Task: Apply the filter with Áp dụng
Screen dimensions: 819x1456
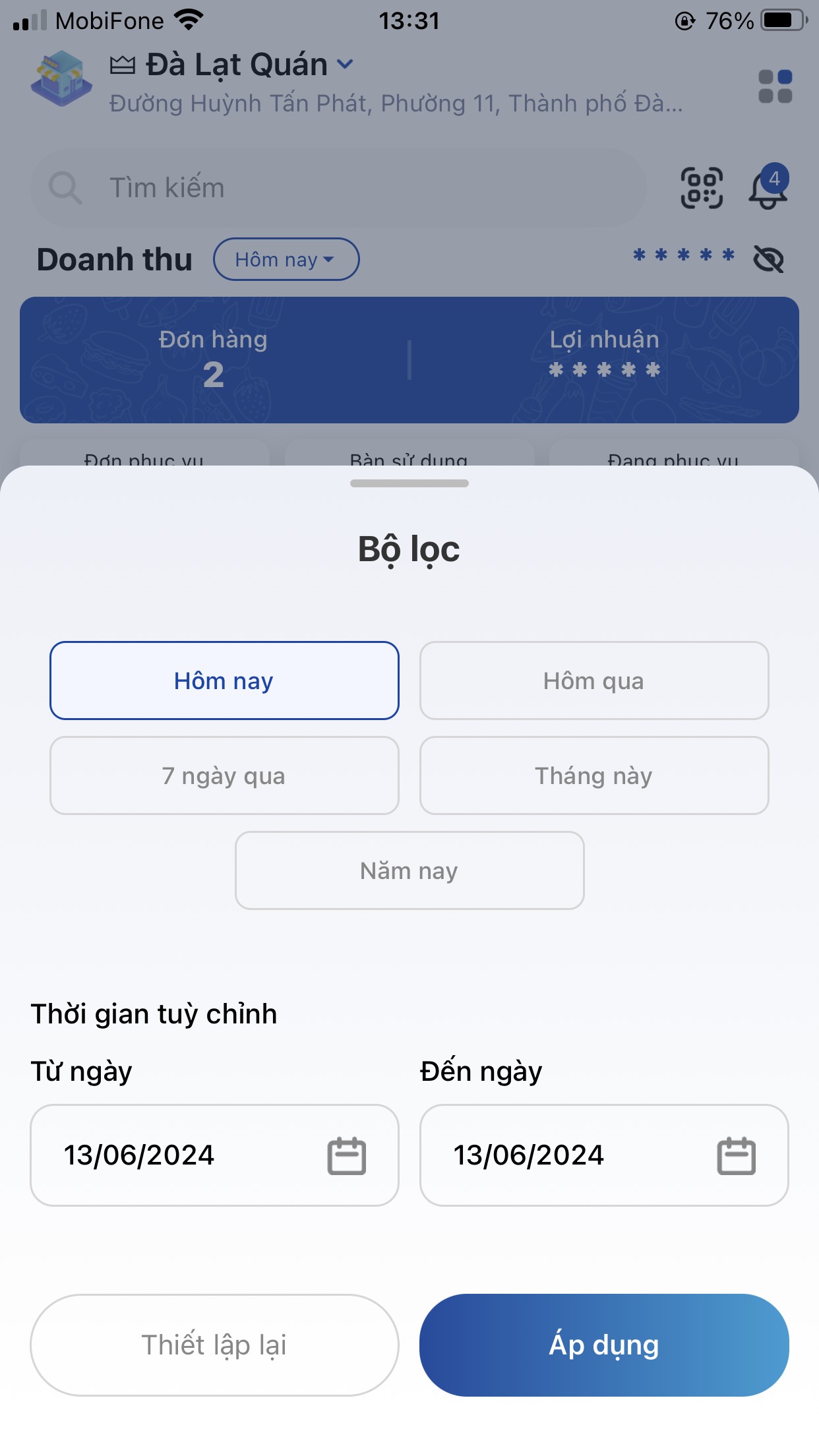Action: 603,1345
